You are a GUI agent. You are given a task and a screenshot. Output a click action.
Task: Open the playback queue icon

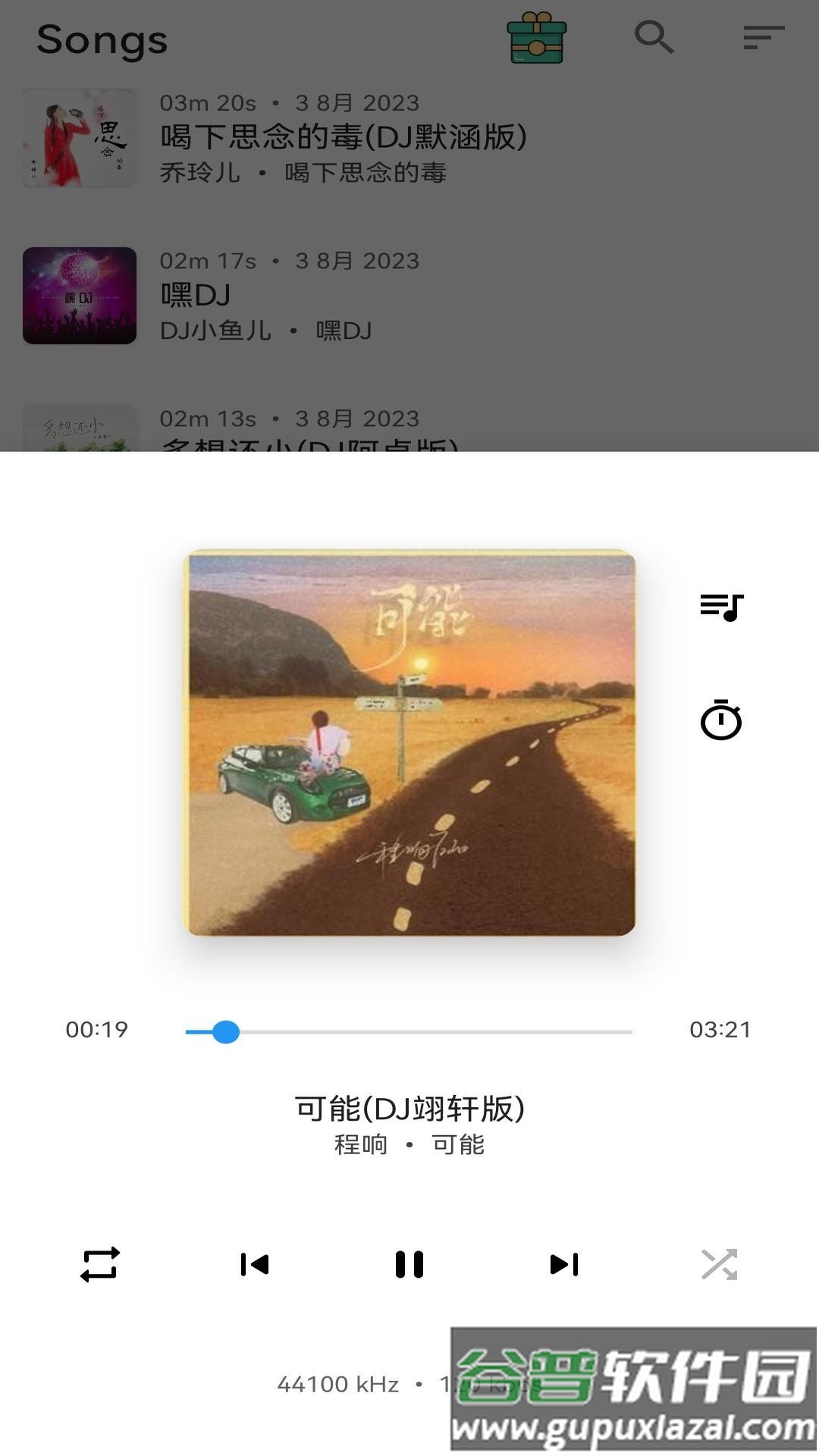pos(720,607)
